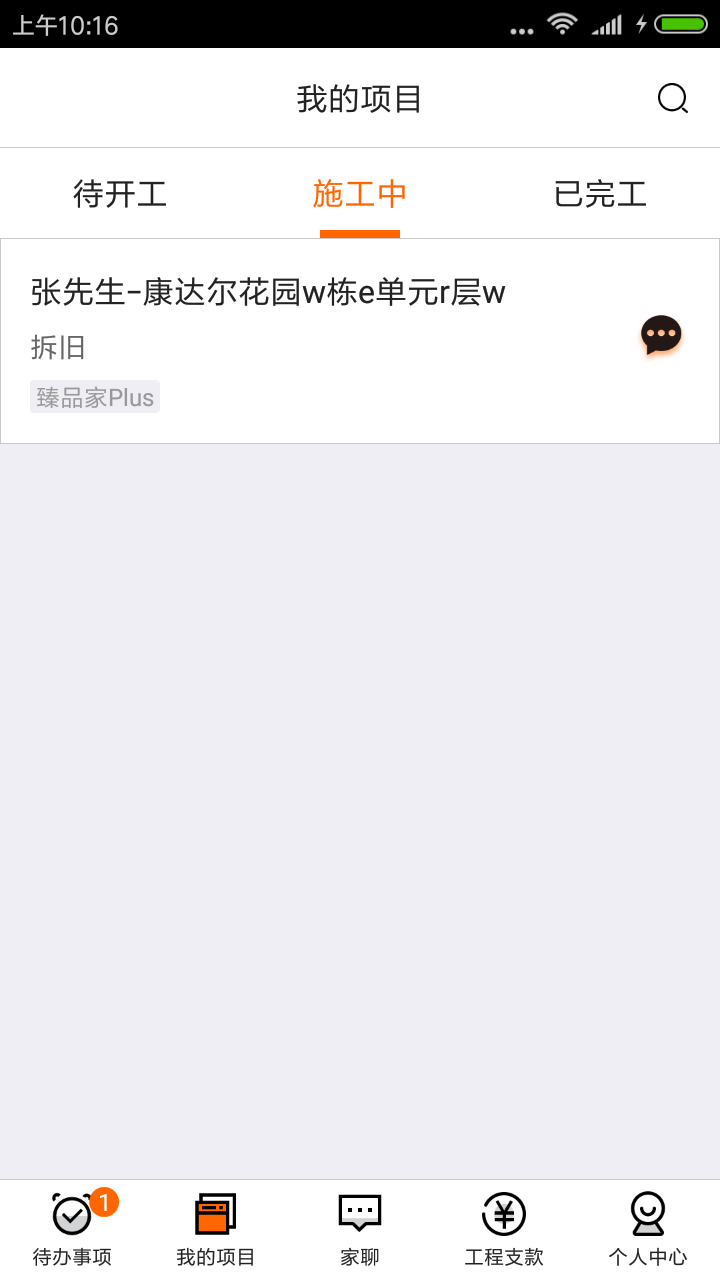Select the 臻品家Plus tag
The image size is (720, 1280).
pyautogui.click(x=94, y=396)
